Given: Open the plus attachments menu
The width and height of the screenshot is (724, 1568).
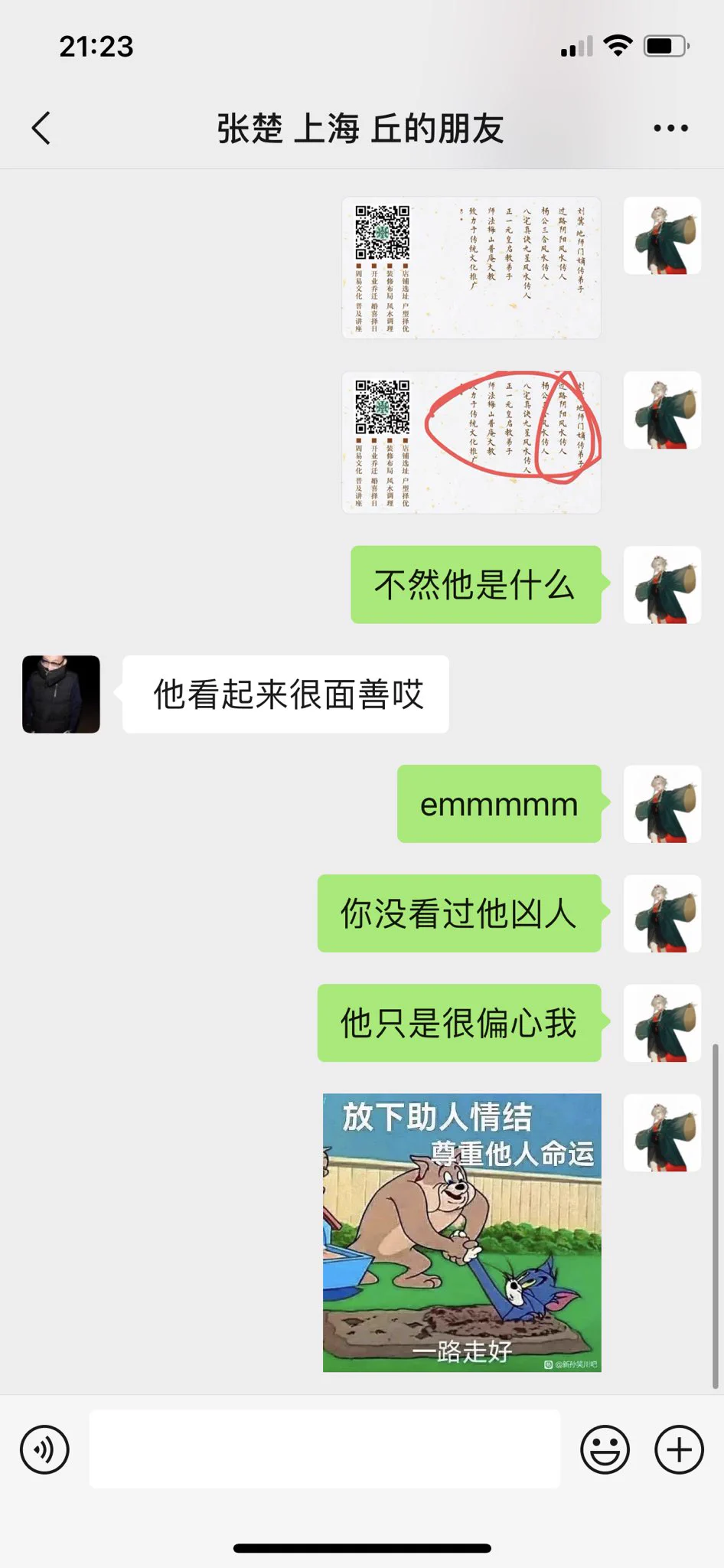Looking at the screenshot, I should coord(679,1449).
